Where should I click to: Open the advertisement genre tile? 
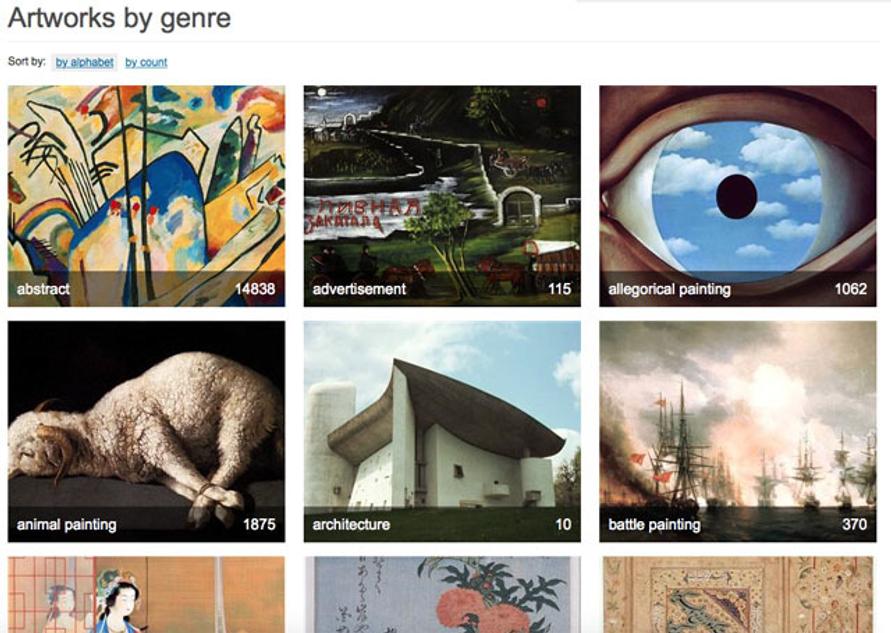442,195
